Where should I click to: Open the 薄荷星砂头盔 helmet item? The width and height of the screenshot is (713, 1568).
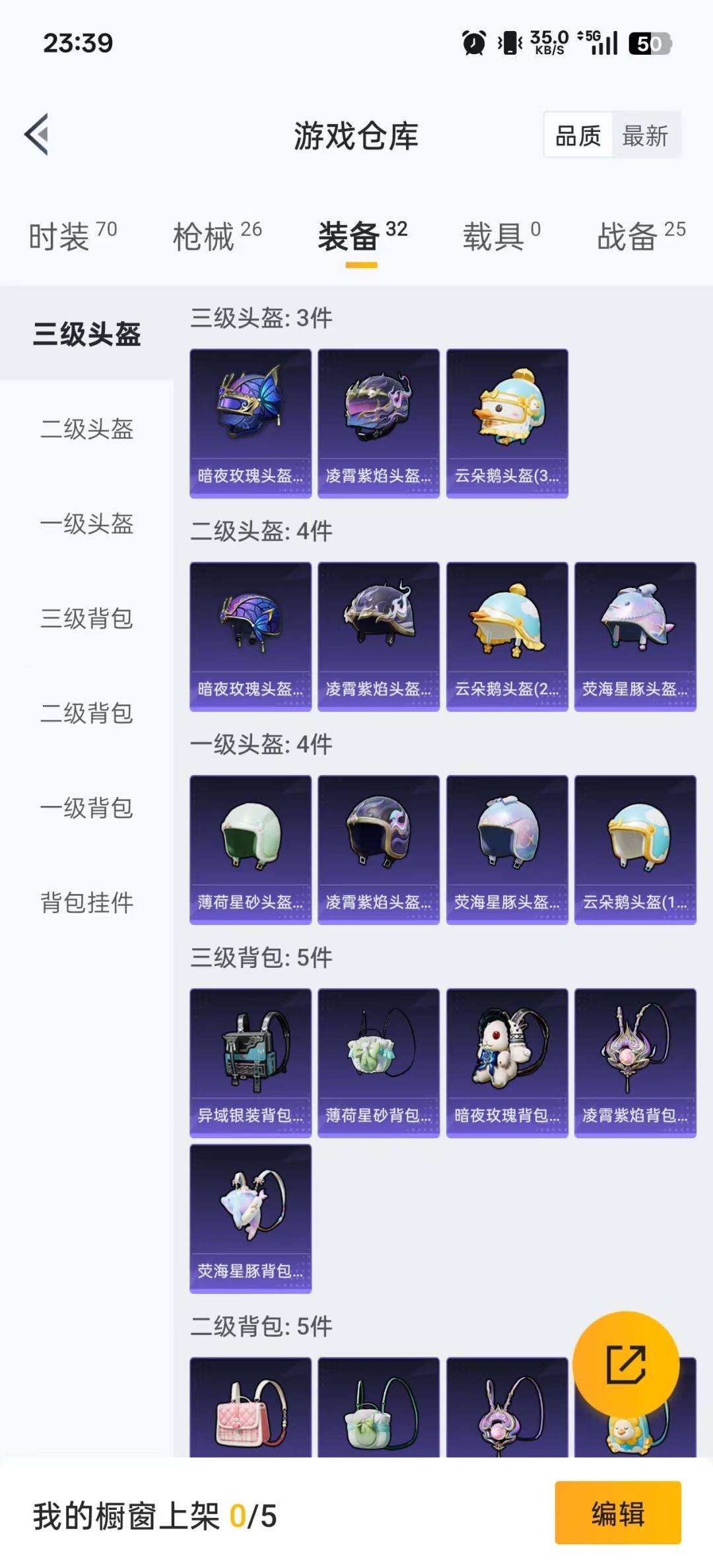coord(250,849)
